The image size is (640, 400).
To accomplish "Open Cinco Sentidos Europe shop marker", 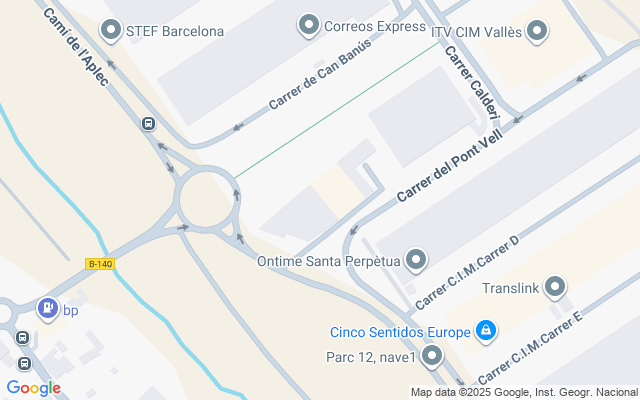I will (x=486, y=331).
